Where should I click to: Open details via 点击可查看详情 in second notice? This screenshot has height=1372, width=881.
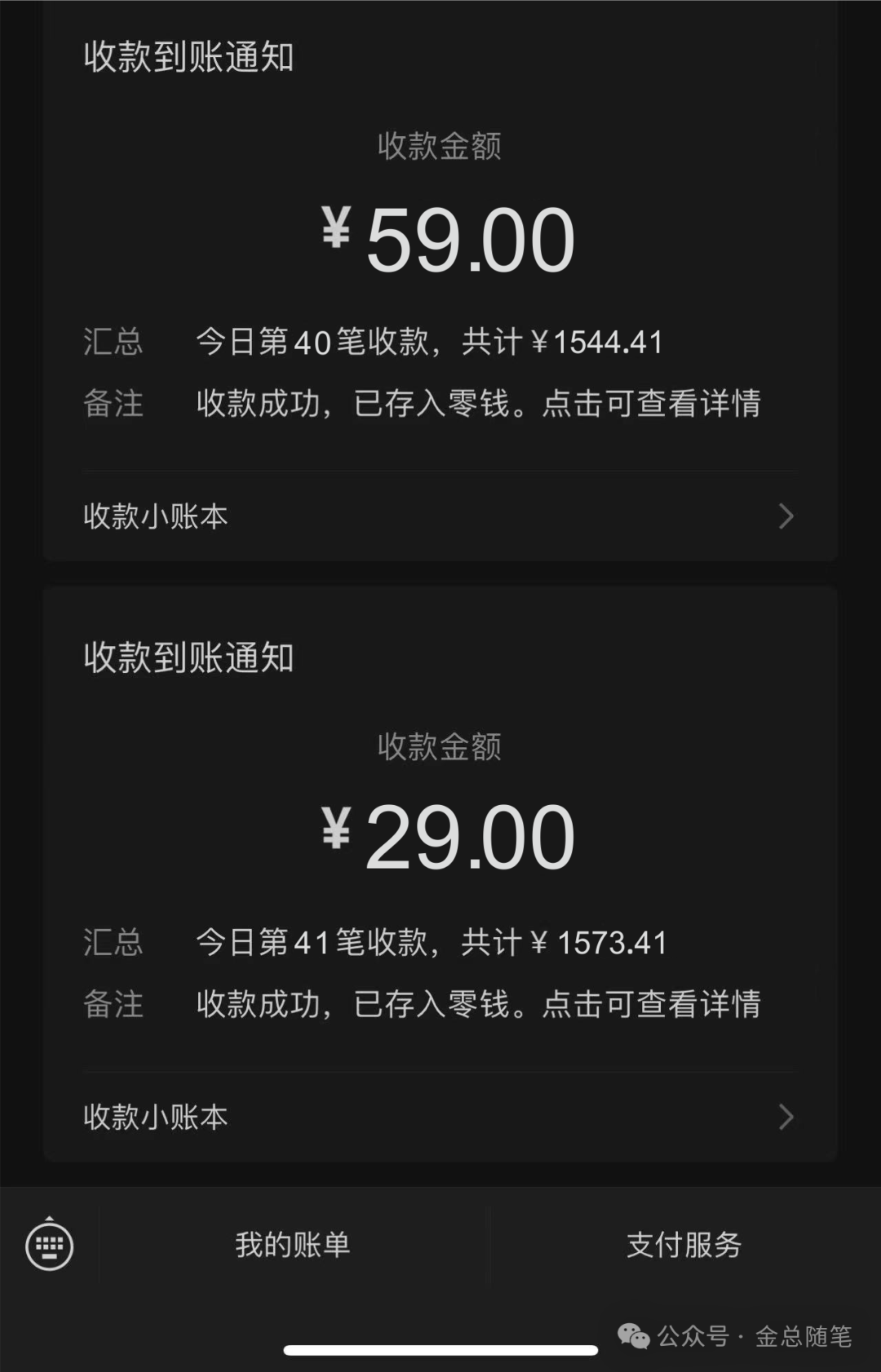pyautogui.click(x=653, y=1005)
